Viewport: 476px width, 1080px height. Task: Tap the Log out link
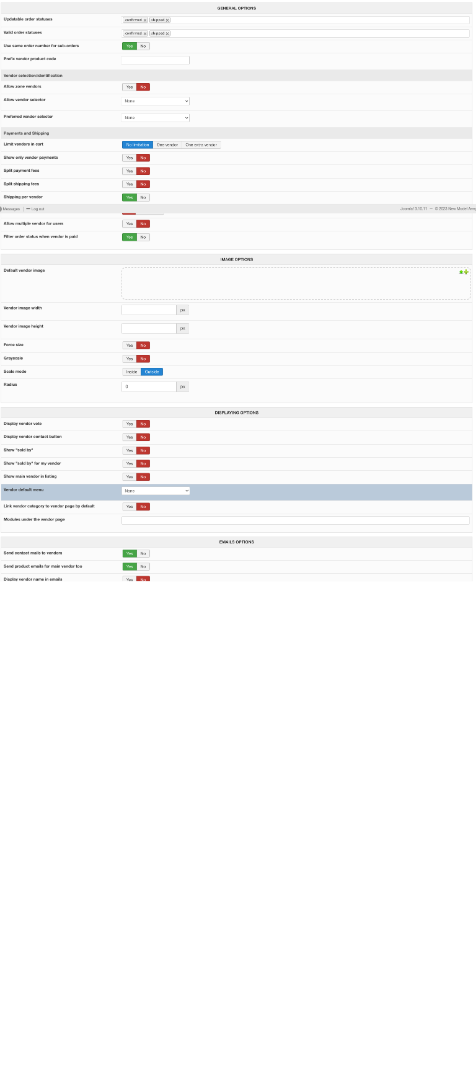click(35, 209)
